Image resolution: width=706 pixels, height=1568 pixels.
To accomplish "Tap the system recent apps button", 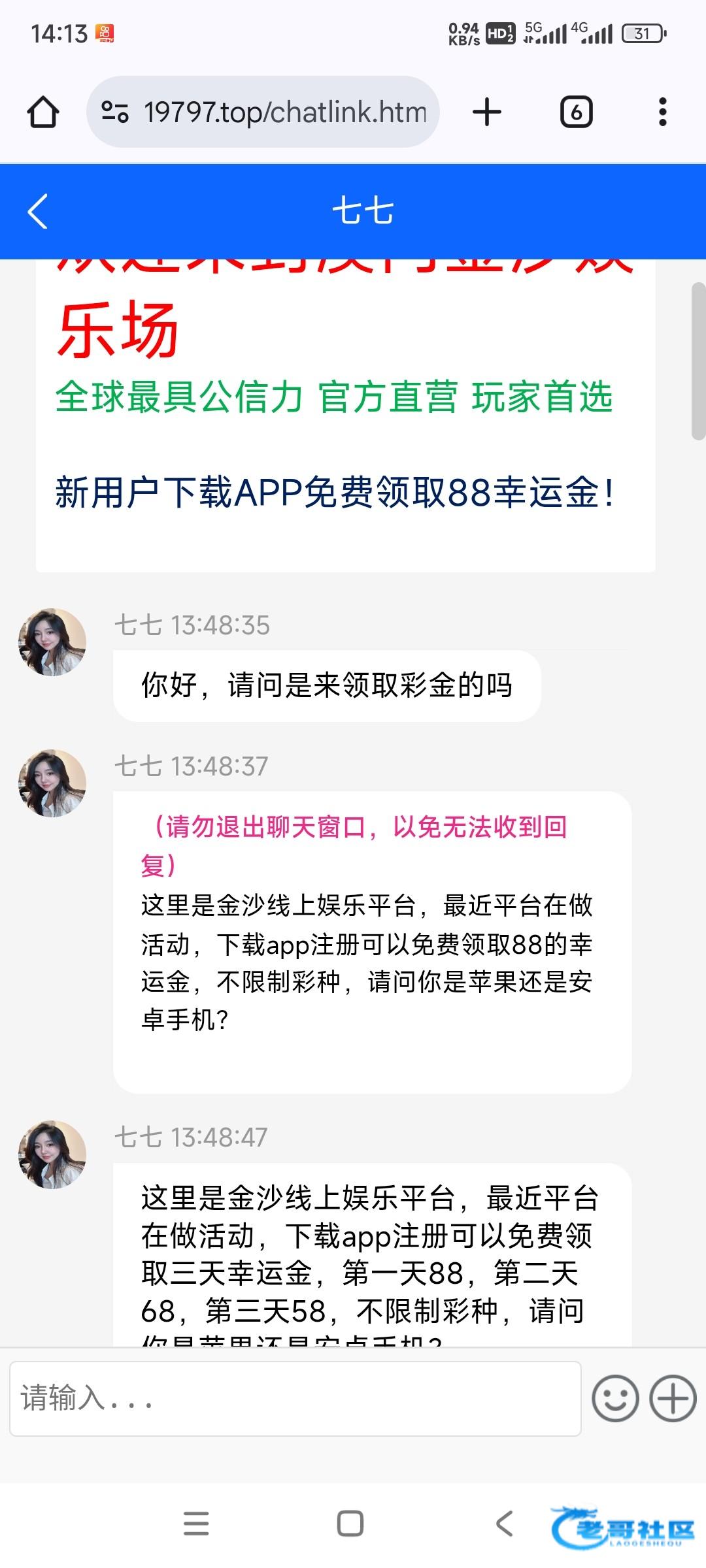I will tap(196, 1524).
